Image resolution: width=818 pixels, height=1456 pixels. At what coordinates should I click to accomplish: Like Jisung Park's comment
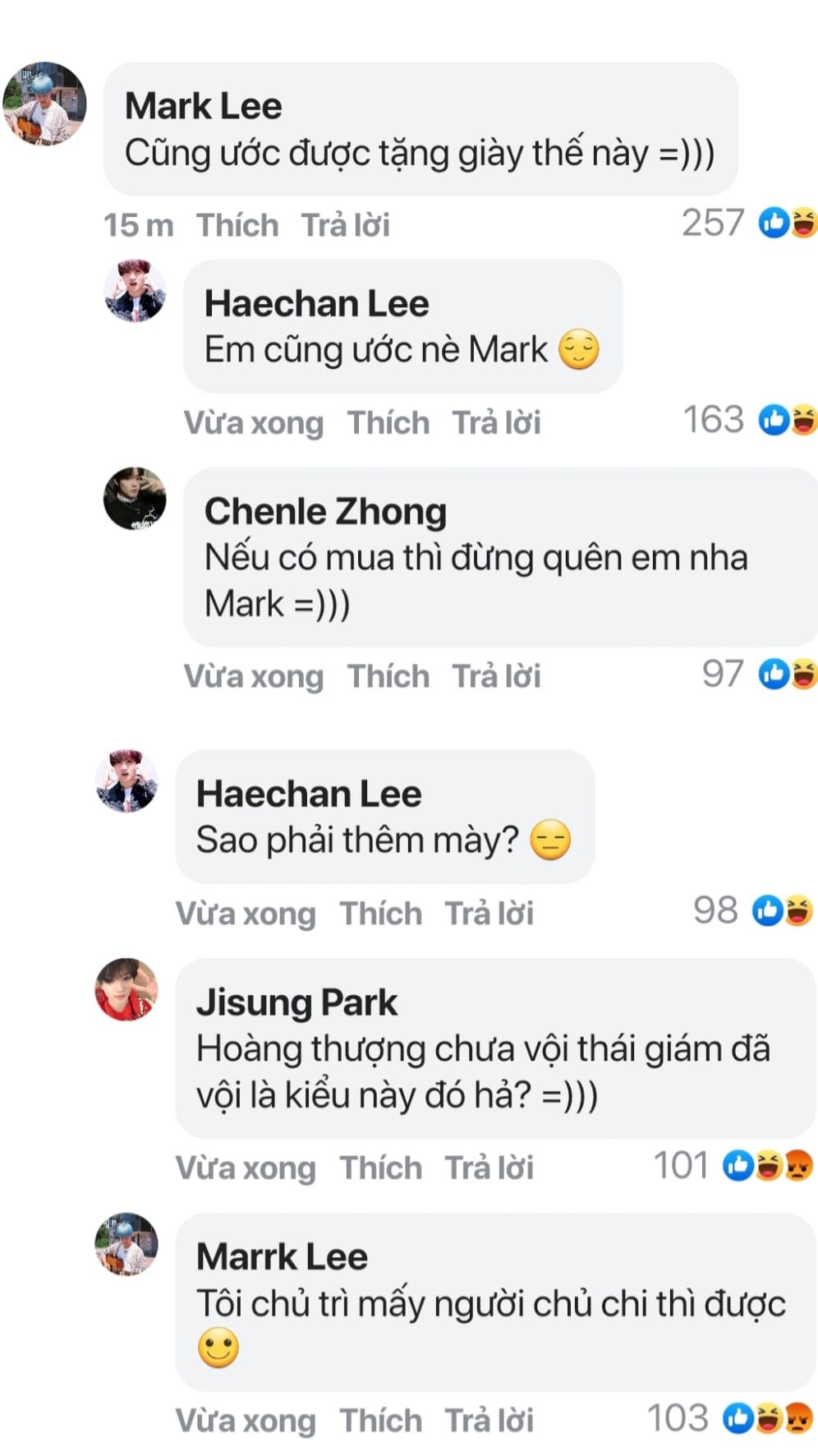(x=381, y=1168)
